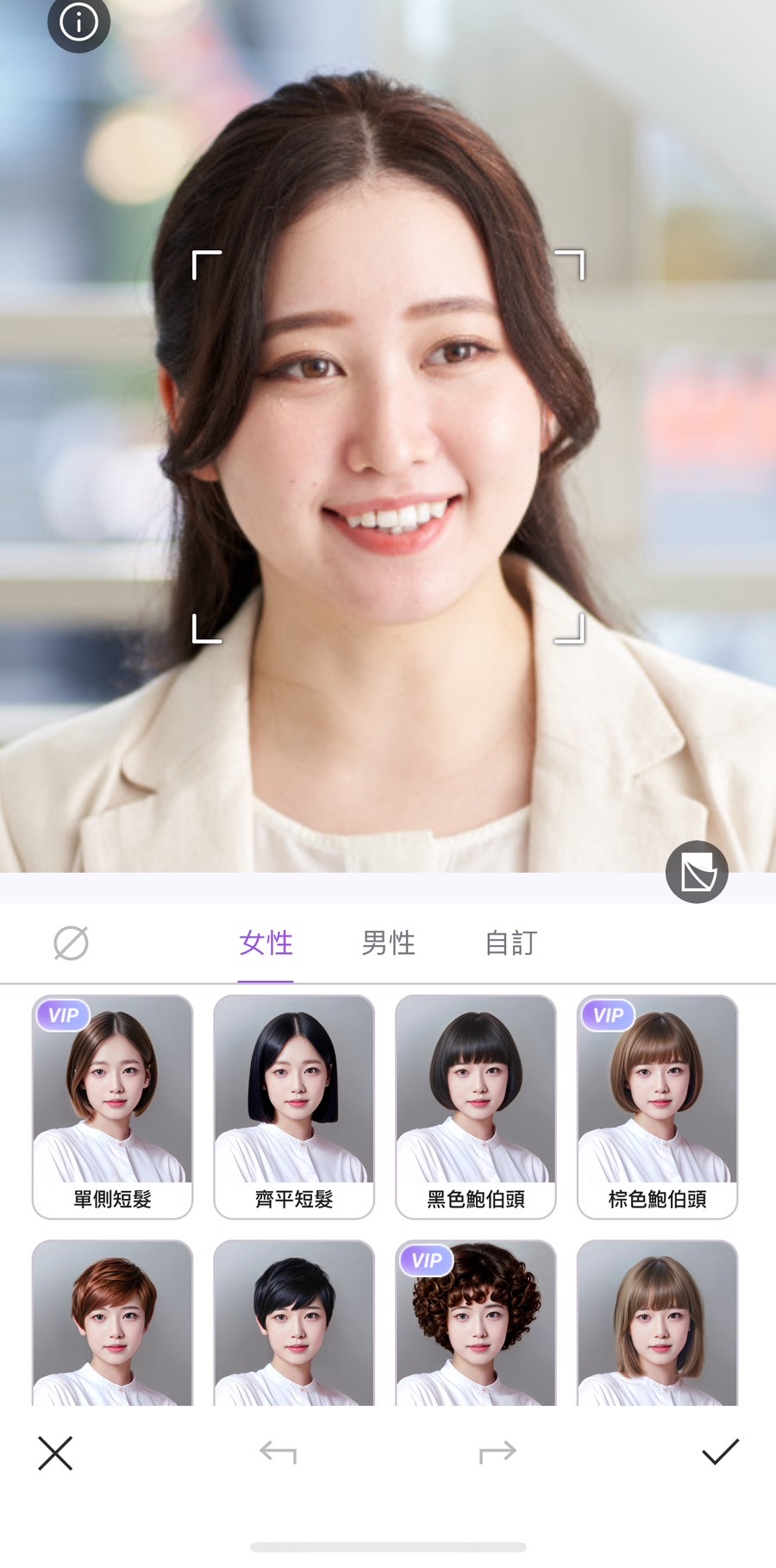This screenshot has width=776, height=1568.
Task: Select the 單側短髮 hairstyle
Action: tap(112, 1106)
